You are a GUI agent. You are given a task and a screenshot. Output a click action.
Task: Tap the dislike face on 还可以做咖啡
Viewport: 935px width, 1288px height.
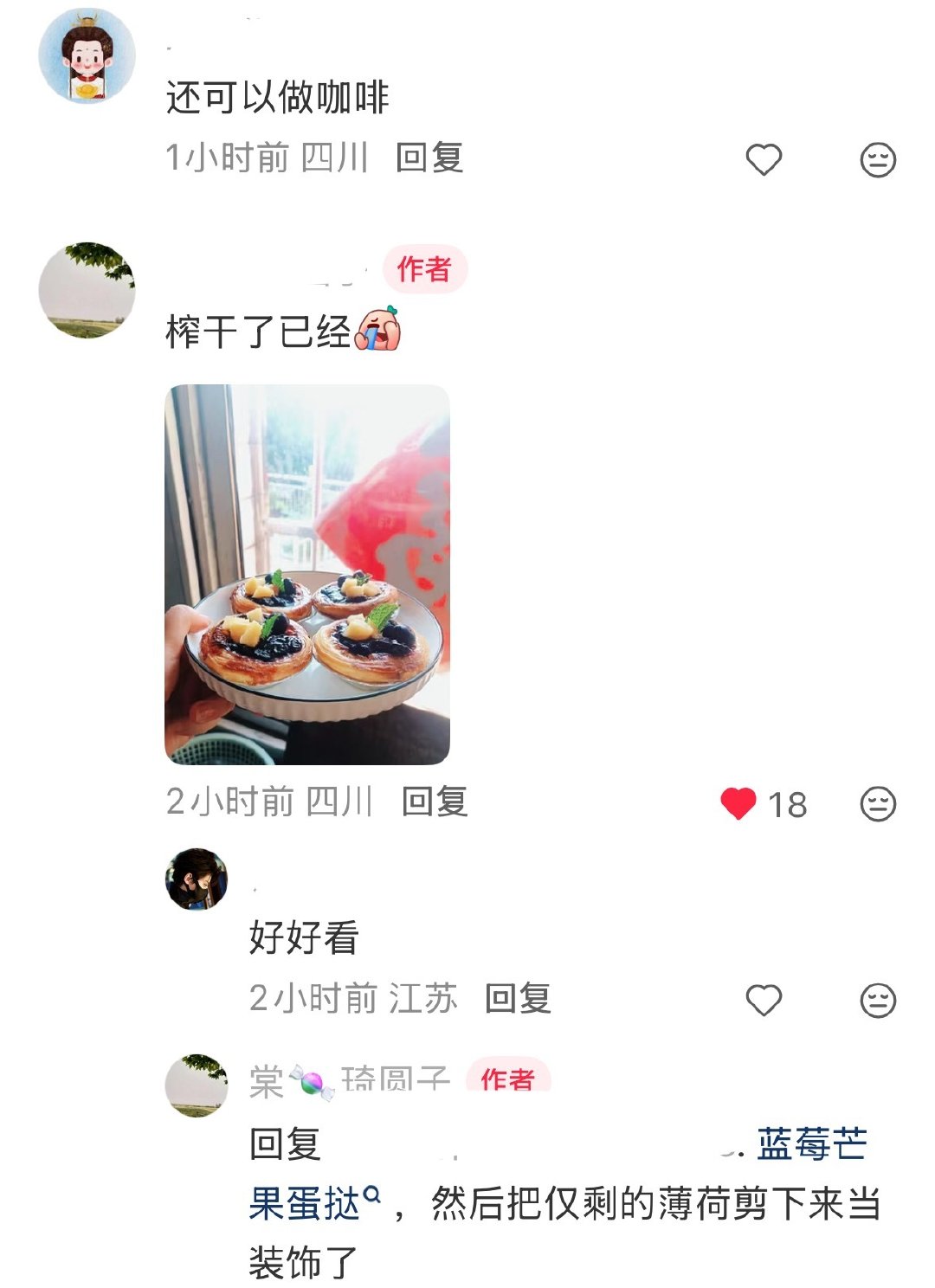[878, 159]
